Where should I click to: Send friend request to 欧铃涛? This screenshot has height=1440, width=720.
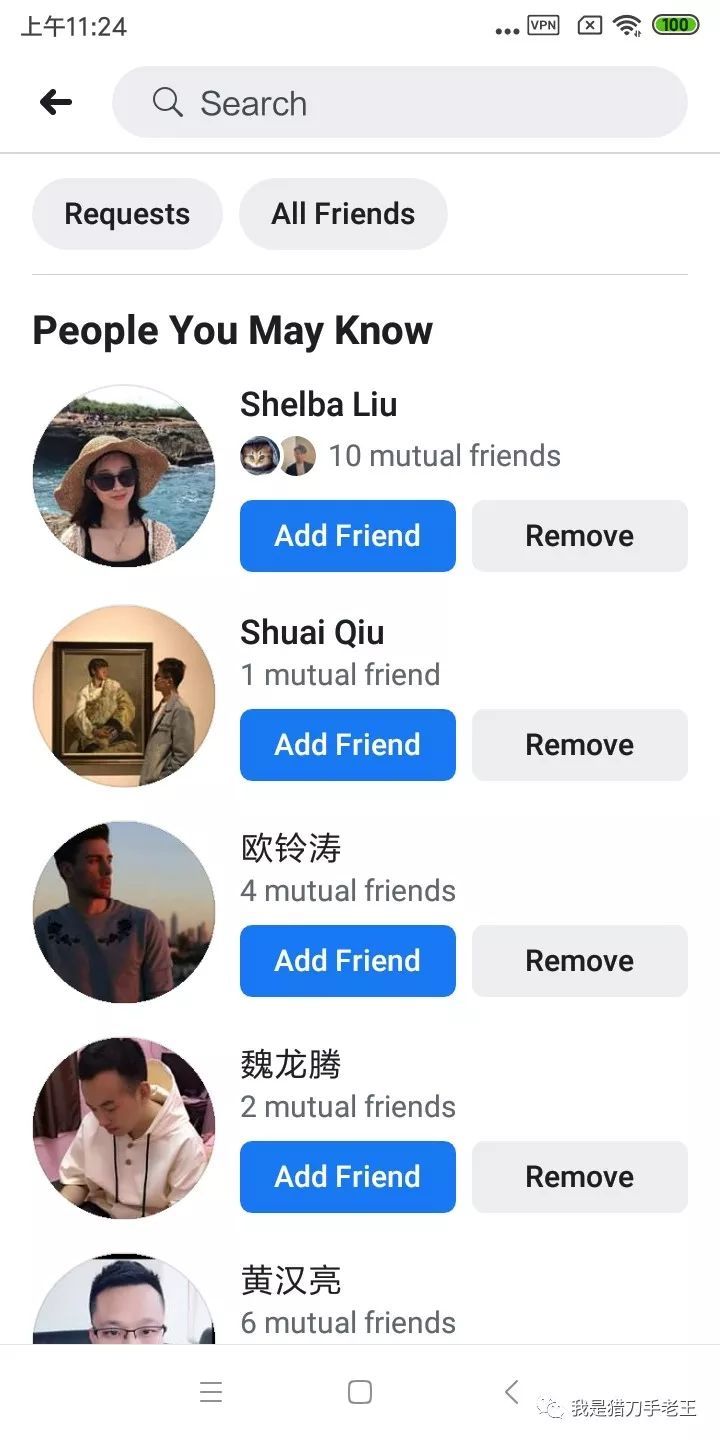(347, 961)
